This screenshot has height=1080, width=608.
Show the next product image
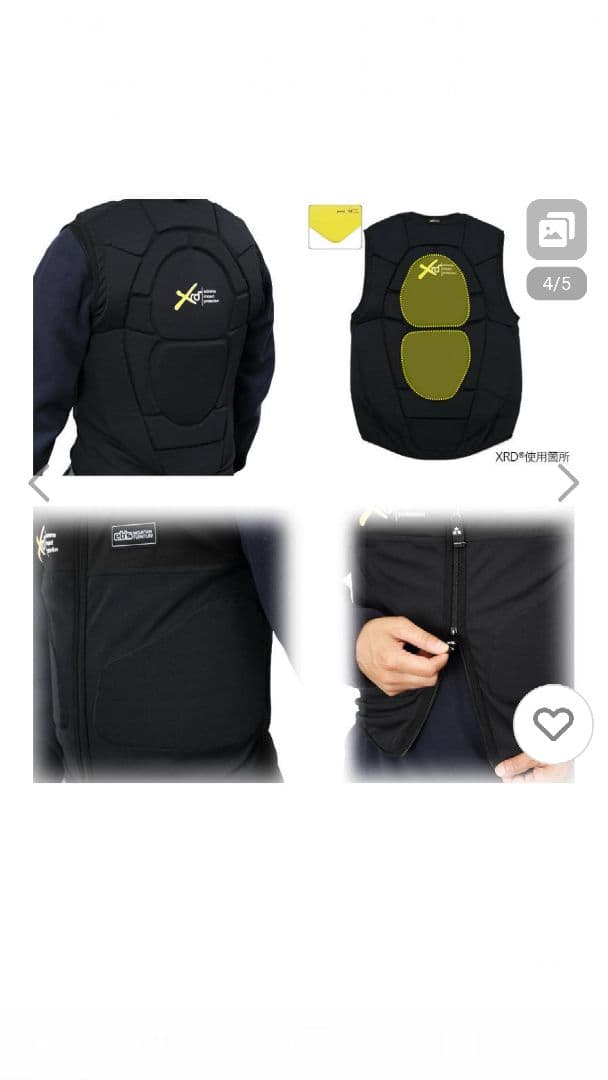point(567,483)
